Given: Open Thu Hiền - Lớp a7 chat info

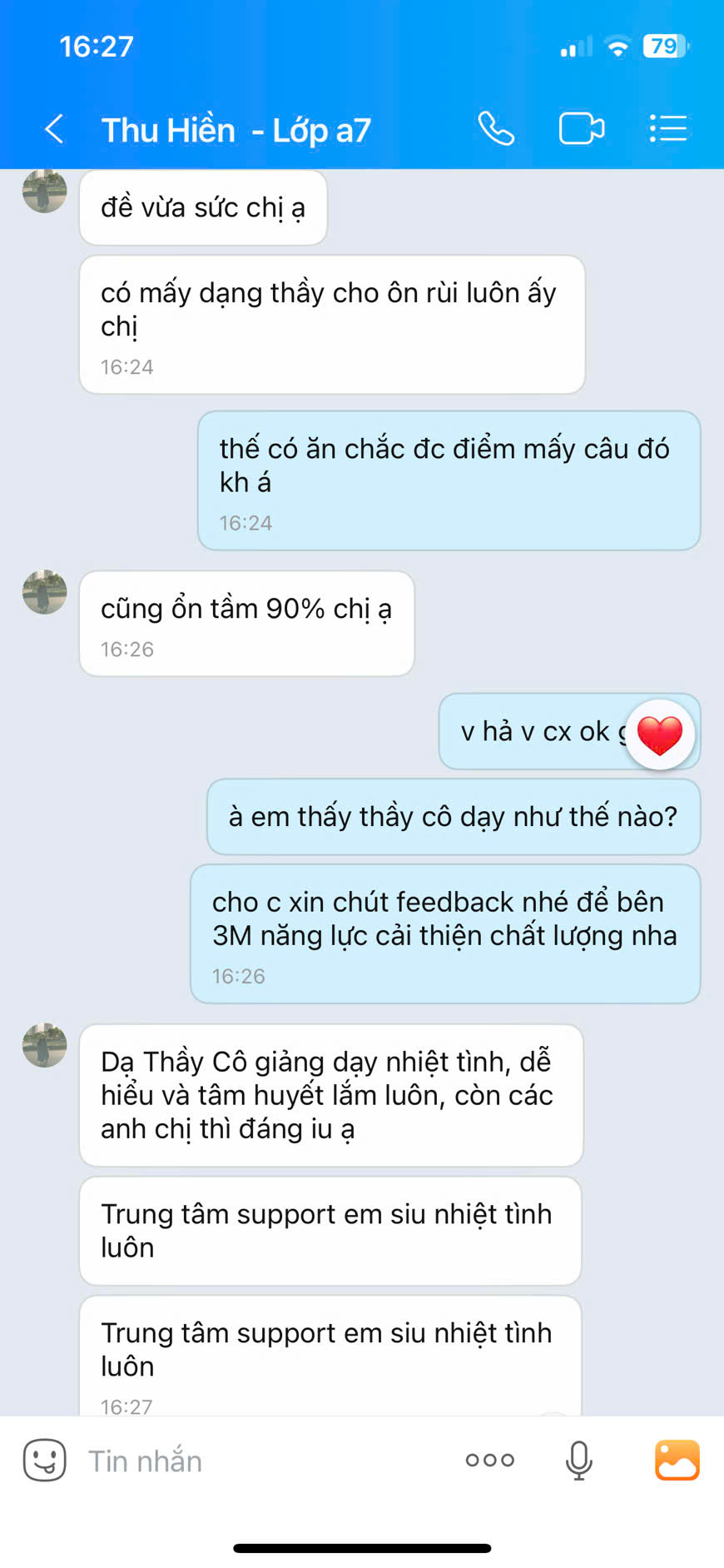Looking at the screenshot, I should click(x=236, y=131).
